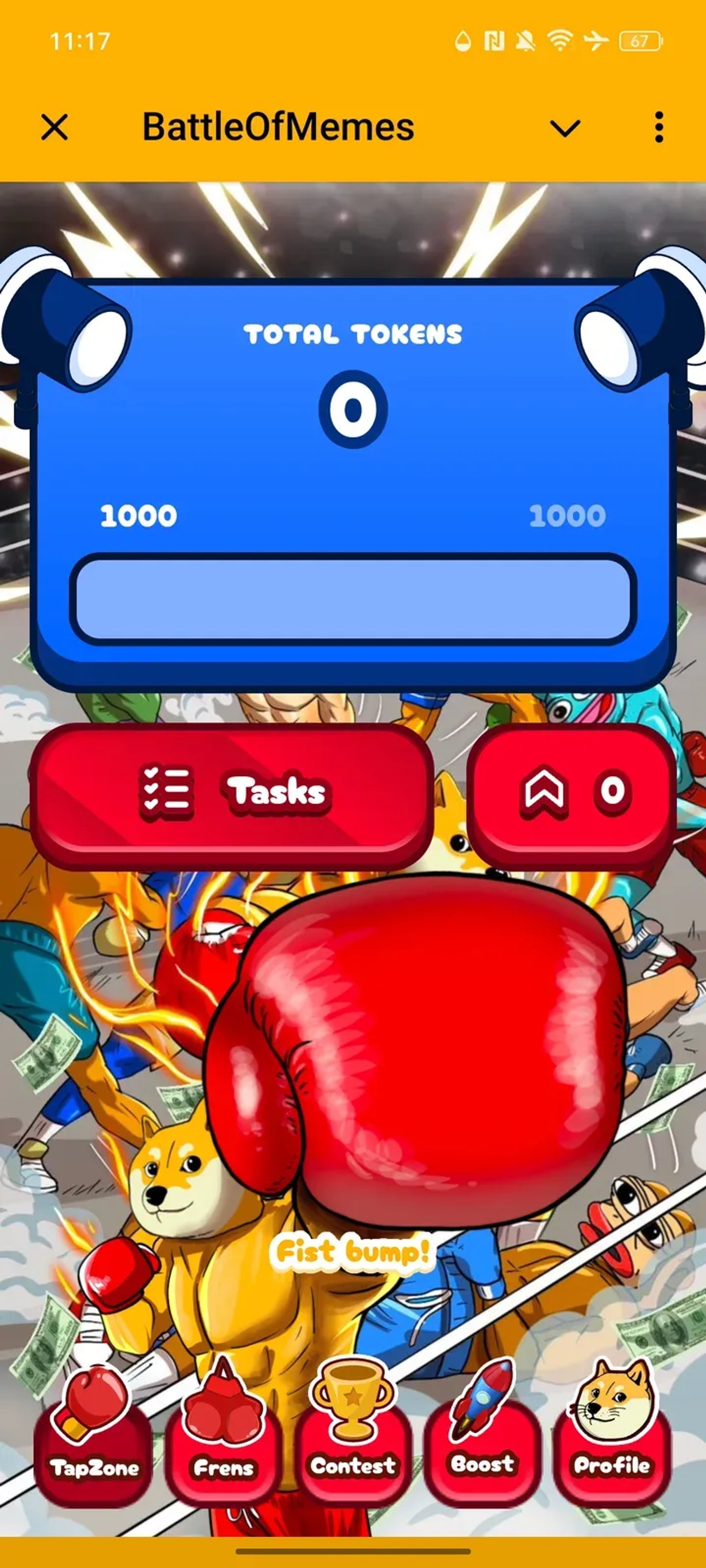Open the three-dot overflow menu

(658, 128)
